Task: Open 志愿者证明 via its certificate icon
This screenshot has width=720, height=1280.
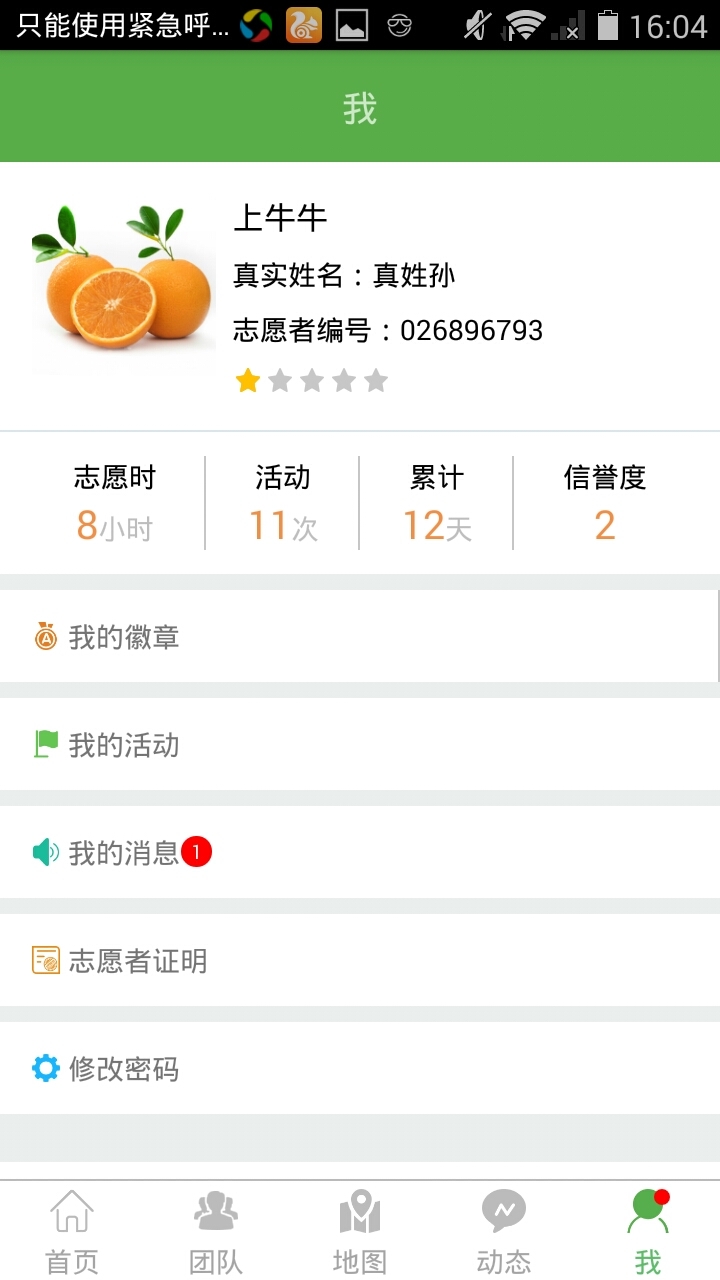Action: 44,961
